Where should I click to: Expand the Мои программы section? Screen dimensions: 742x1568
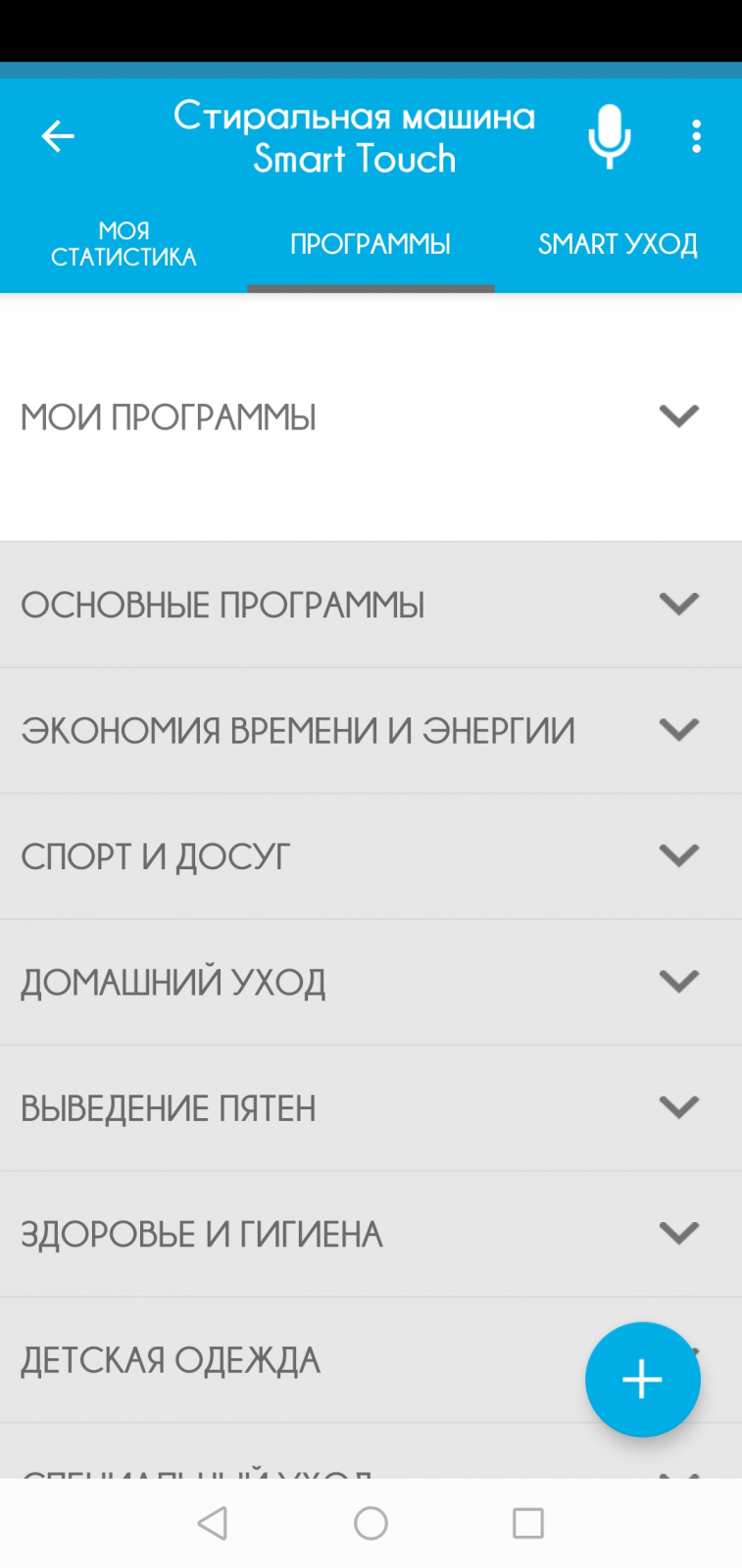[x=371, y=417]
